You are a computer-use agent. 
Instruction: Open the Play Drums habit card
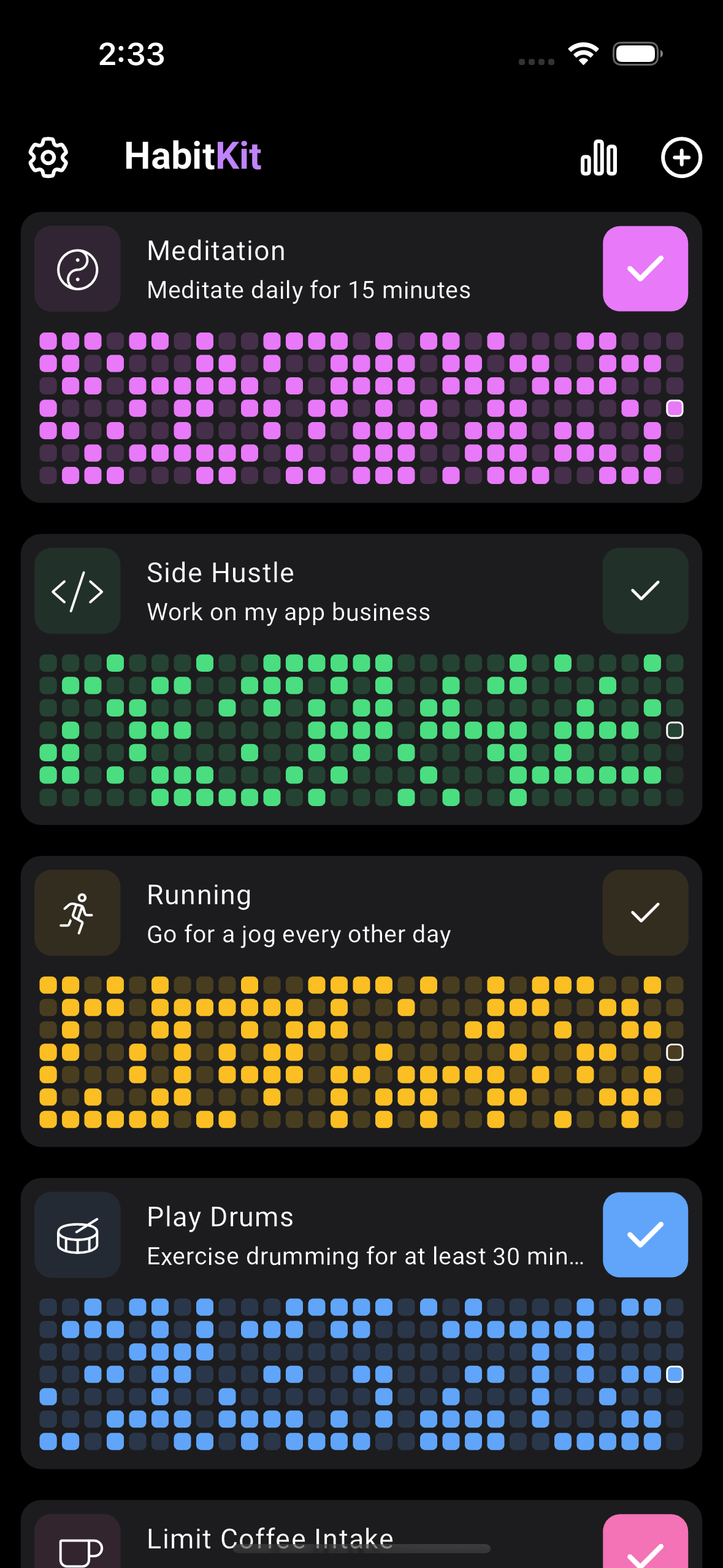(x=361, y=1324)
